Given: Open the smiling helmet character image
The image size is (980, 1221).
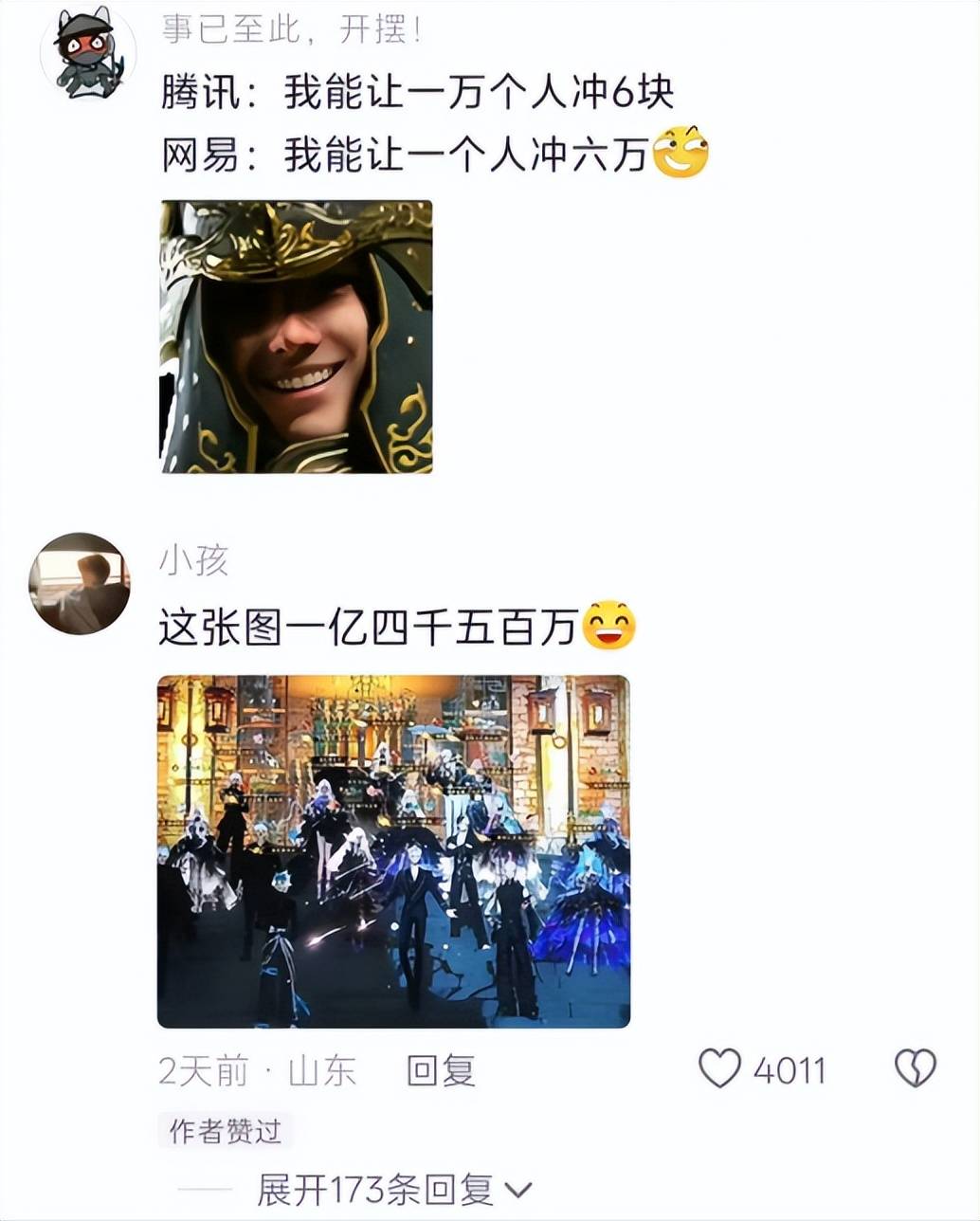Looking at the screenshot, I should pos(297,337).
